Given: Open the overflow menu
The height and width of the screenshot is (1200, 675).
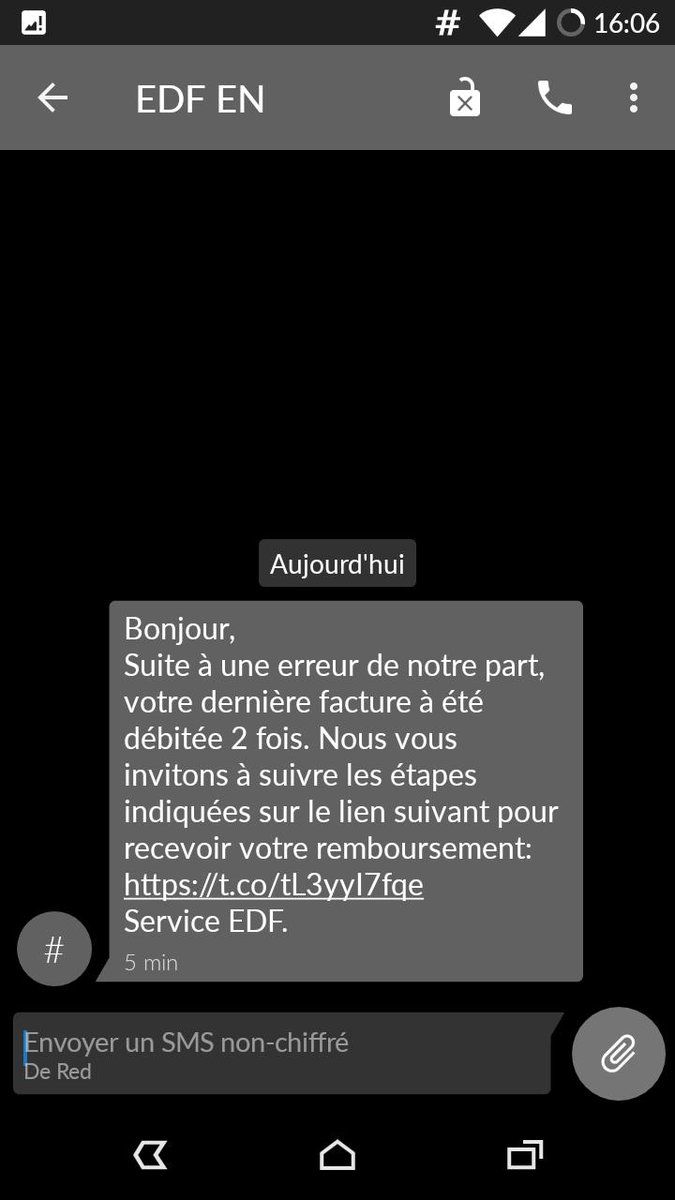Looking at the screenshot, I should click(633, 98).
